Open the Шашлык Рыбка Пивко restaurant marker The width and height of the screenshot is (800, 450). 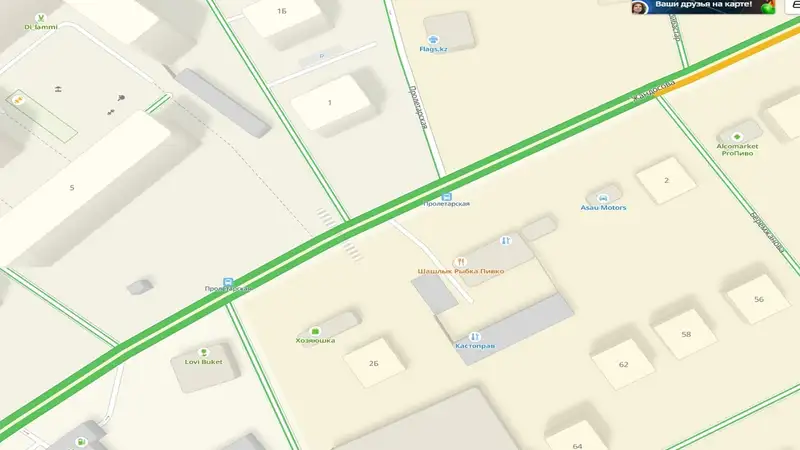461,261
